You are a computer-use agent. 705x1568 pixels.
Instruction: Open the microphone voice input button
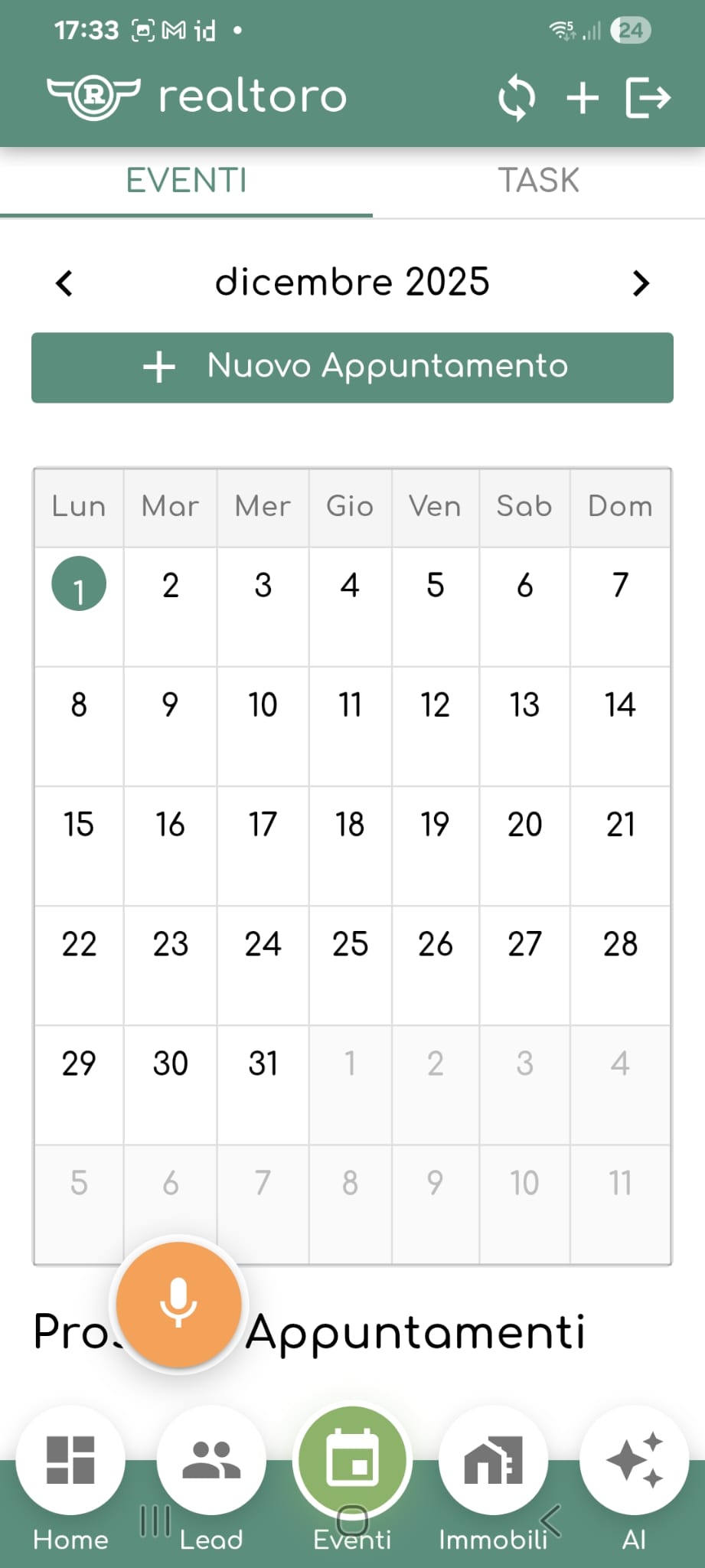(178, 1304)
